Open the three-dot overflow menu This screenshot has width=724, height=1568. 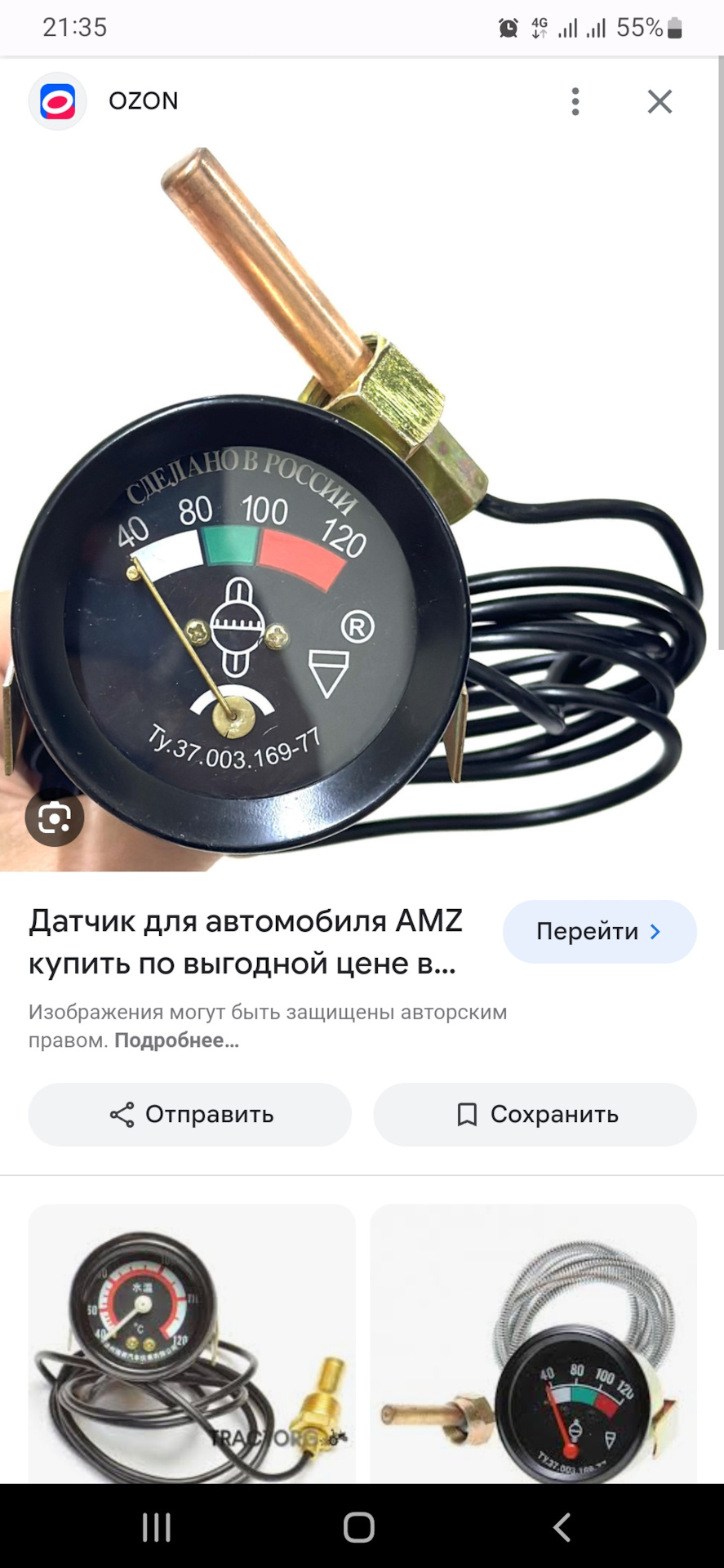(575, 101)
